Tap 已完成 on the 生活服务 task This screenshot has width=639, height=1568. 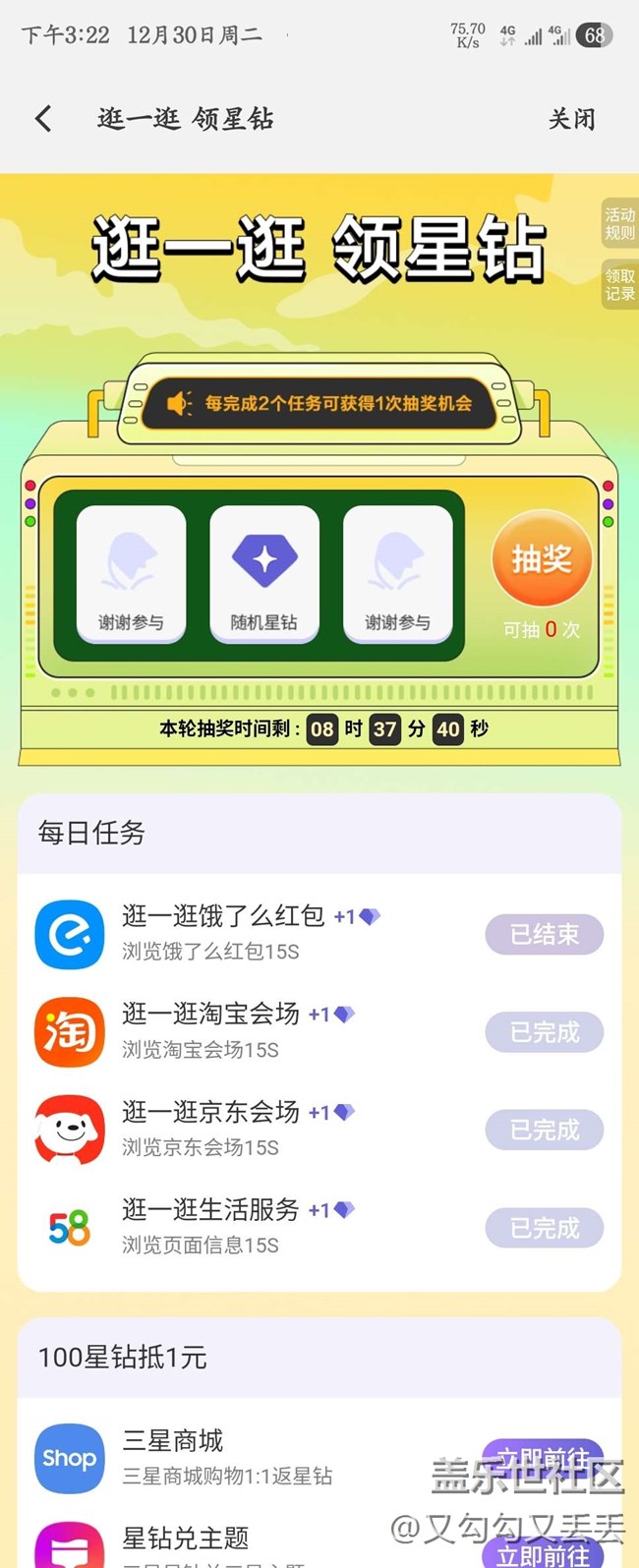point(544,1228)
